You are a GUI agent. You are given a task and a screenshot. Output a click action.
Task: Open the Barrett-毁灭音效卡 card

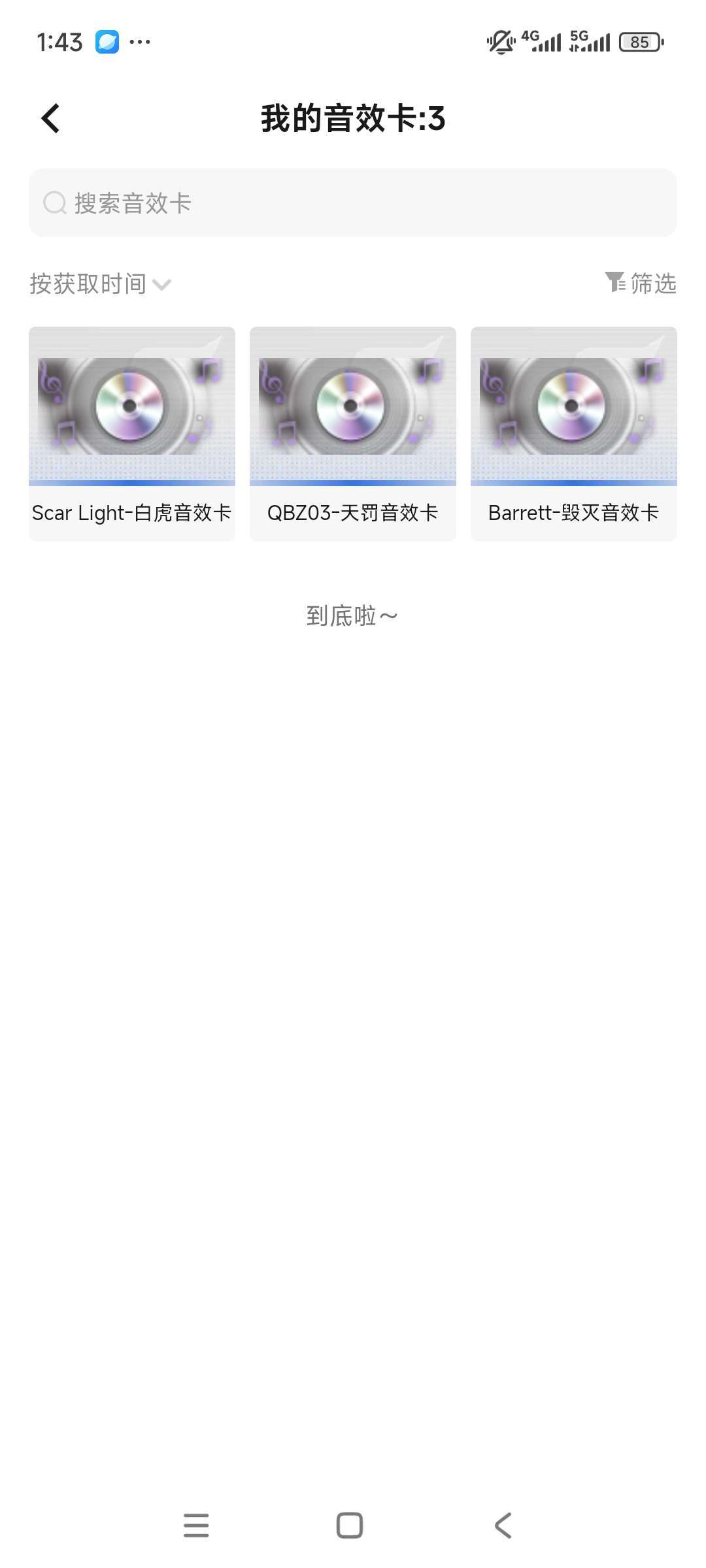pyautogui.click(x=573, y=434)
